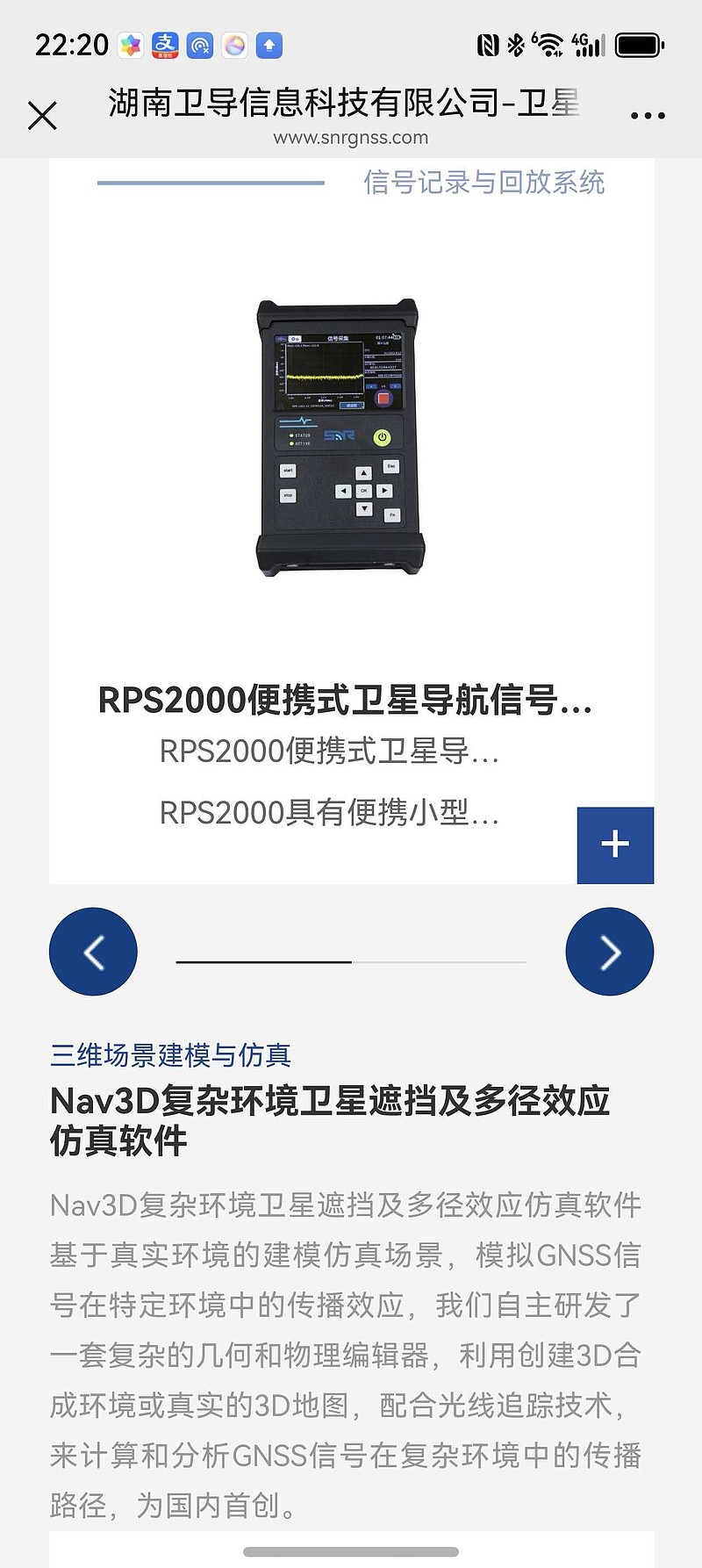This screenshot has height=1568, width=702.
Task: Tap the www.snrgnss.com site address
Action: point(351,138)
